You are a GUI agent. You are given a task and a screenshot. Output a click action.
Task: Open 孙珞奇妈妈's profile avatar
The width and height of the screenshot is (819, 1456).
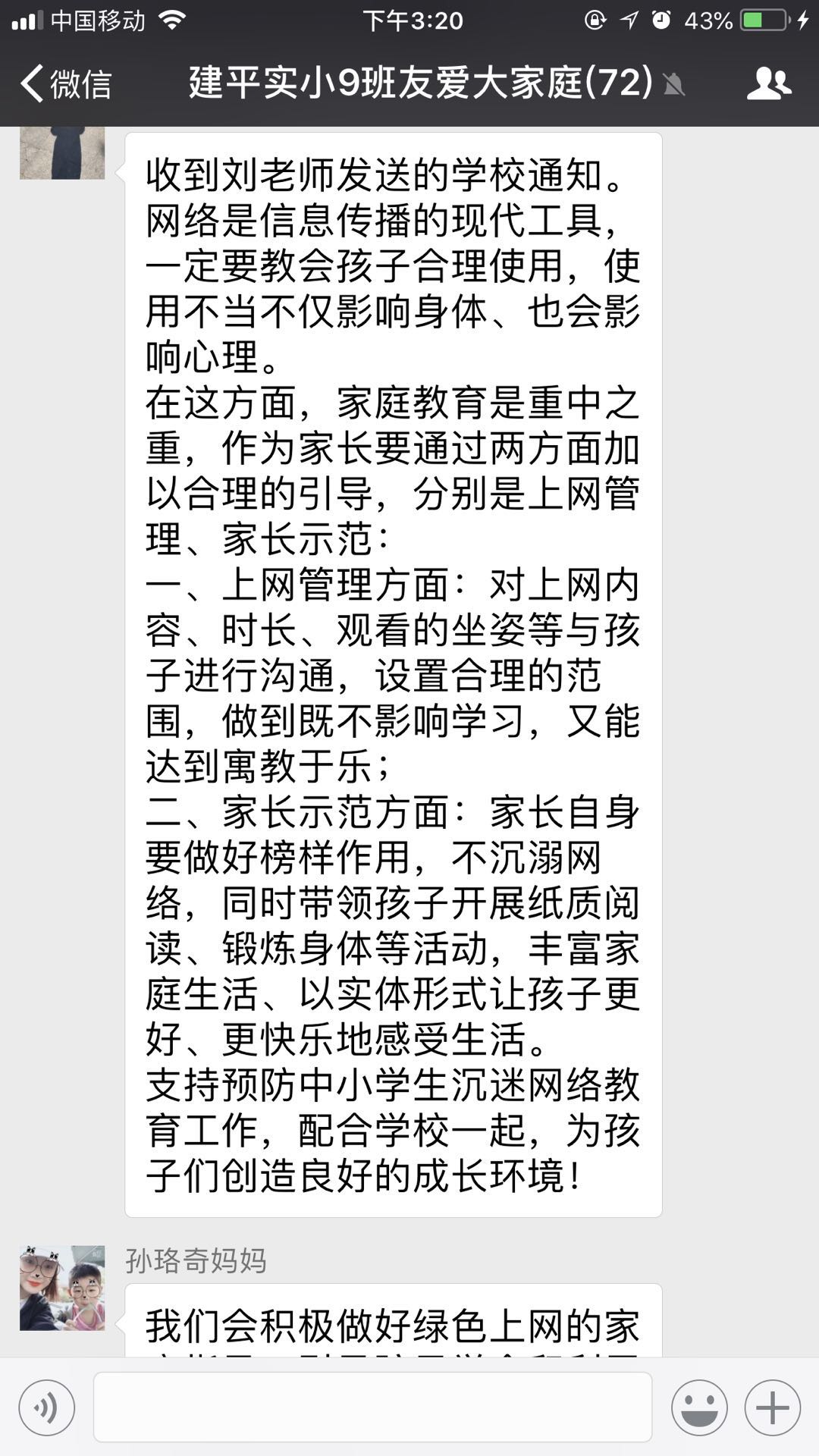coord(62,1287)
